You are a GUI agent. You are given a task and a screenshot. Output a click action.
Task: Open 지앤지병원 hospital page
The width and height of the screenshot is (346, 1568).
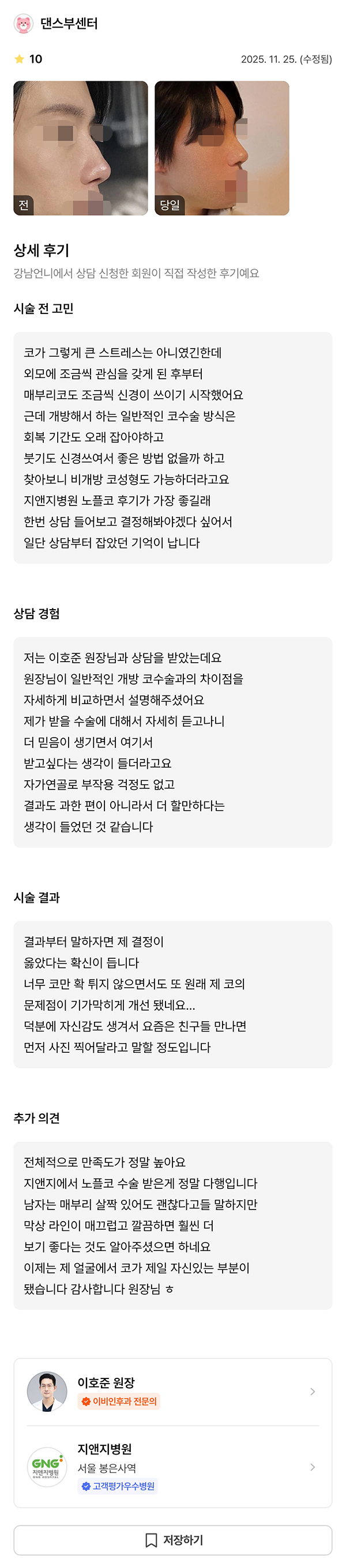pos(172,1467)
